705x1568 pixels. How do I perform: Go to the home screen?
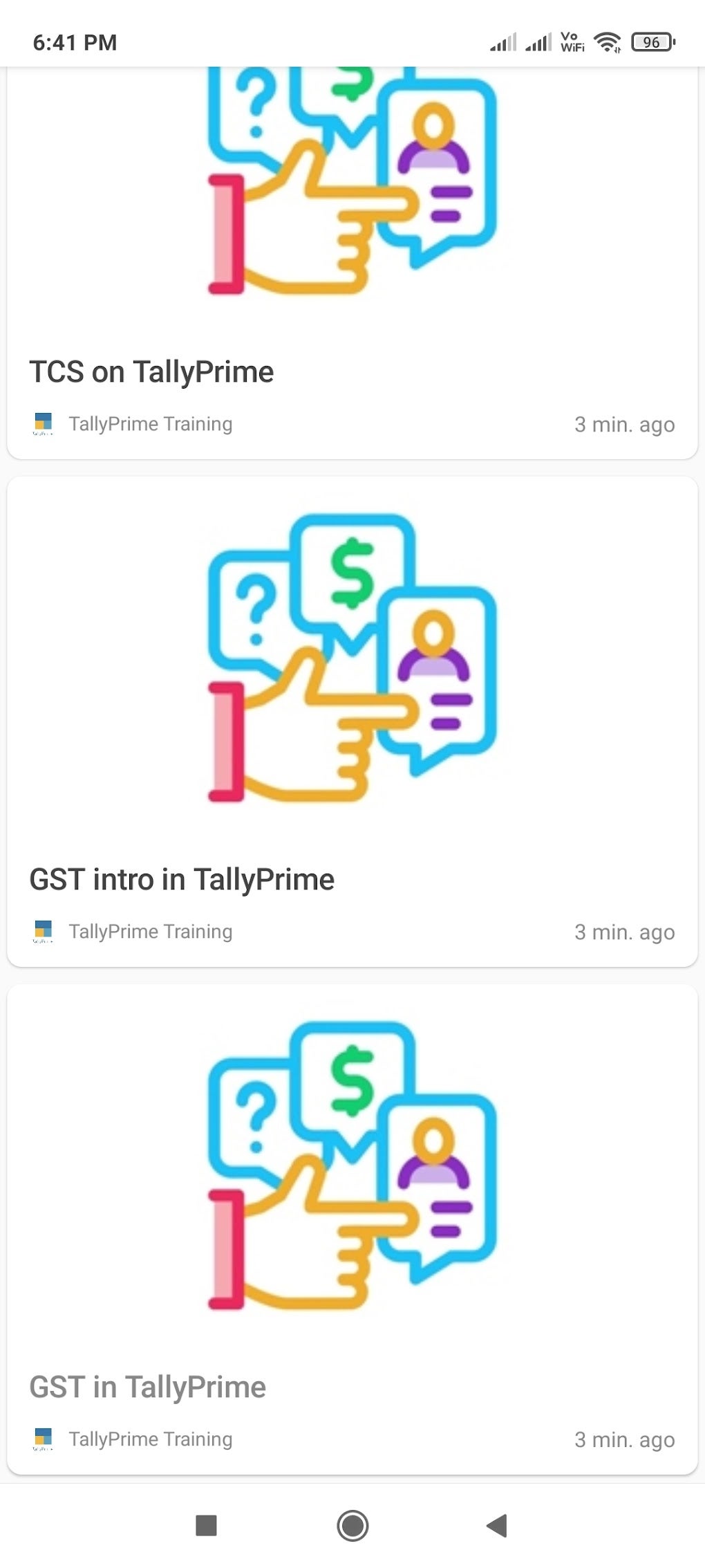coord(352,1525)
